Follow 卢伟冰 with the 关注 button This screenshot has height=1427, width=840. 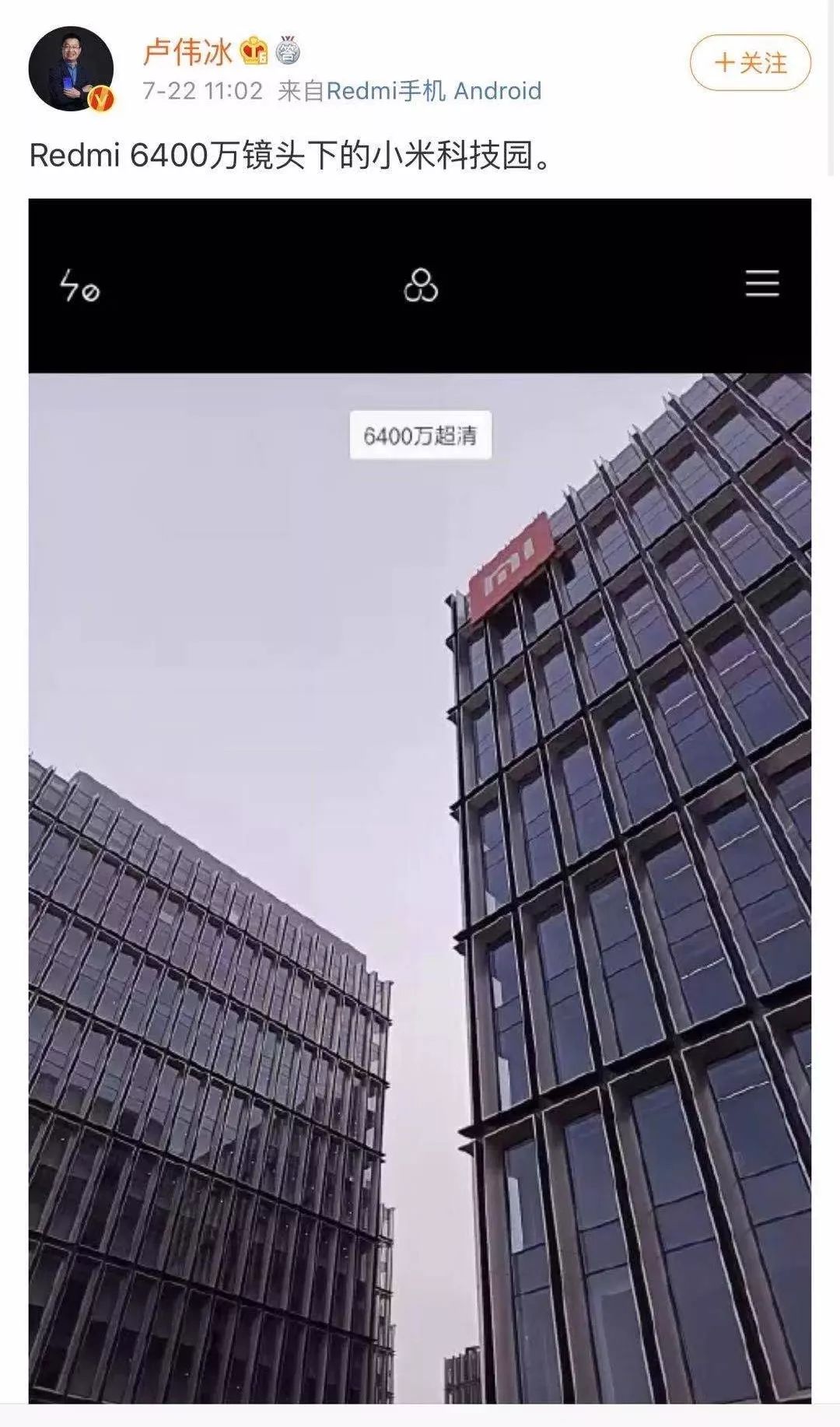(750, 62)
